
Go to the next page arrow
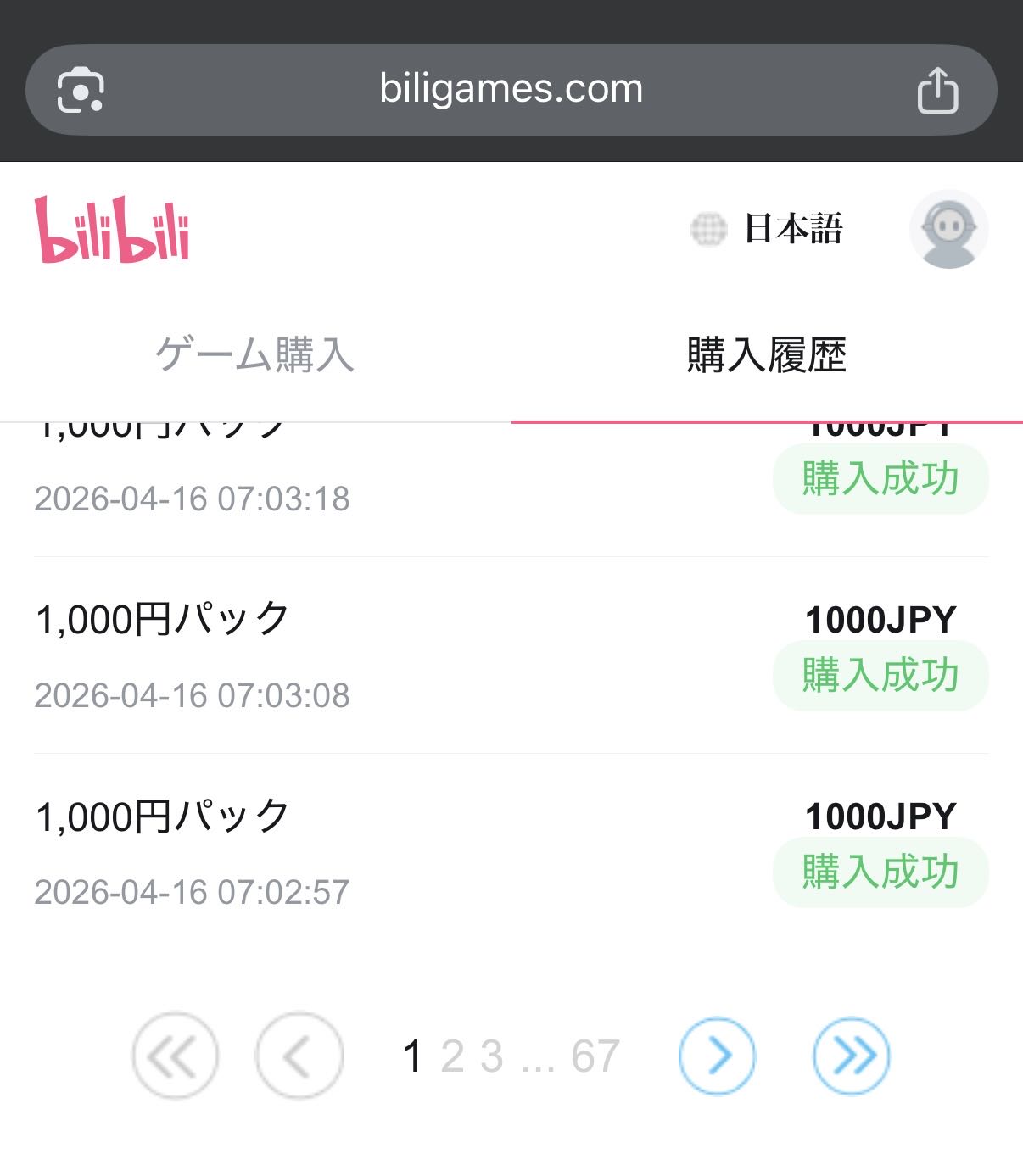point(717,1056)
